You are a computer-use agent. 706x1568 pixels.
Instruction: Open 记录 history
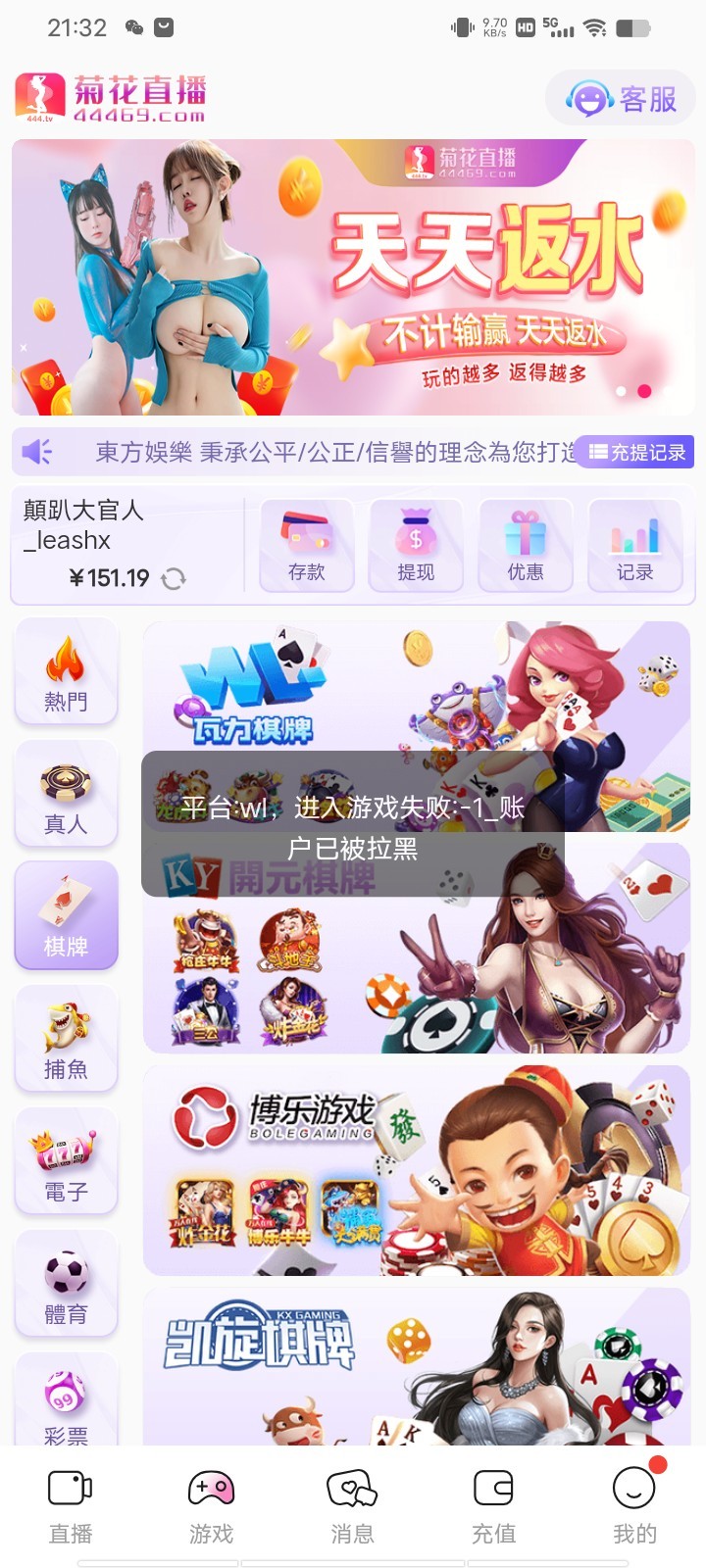tap(634, 546)
